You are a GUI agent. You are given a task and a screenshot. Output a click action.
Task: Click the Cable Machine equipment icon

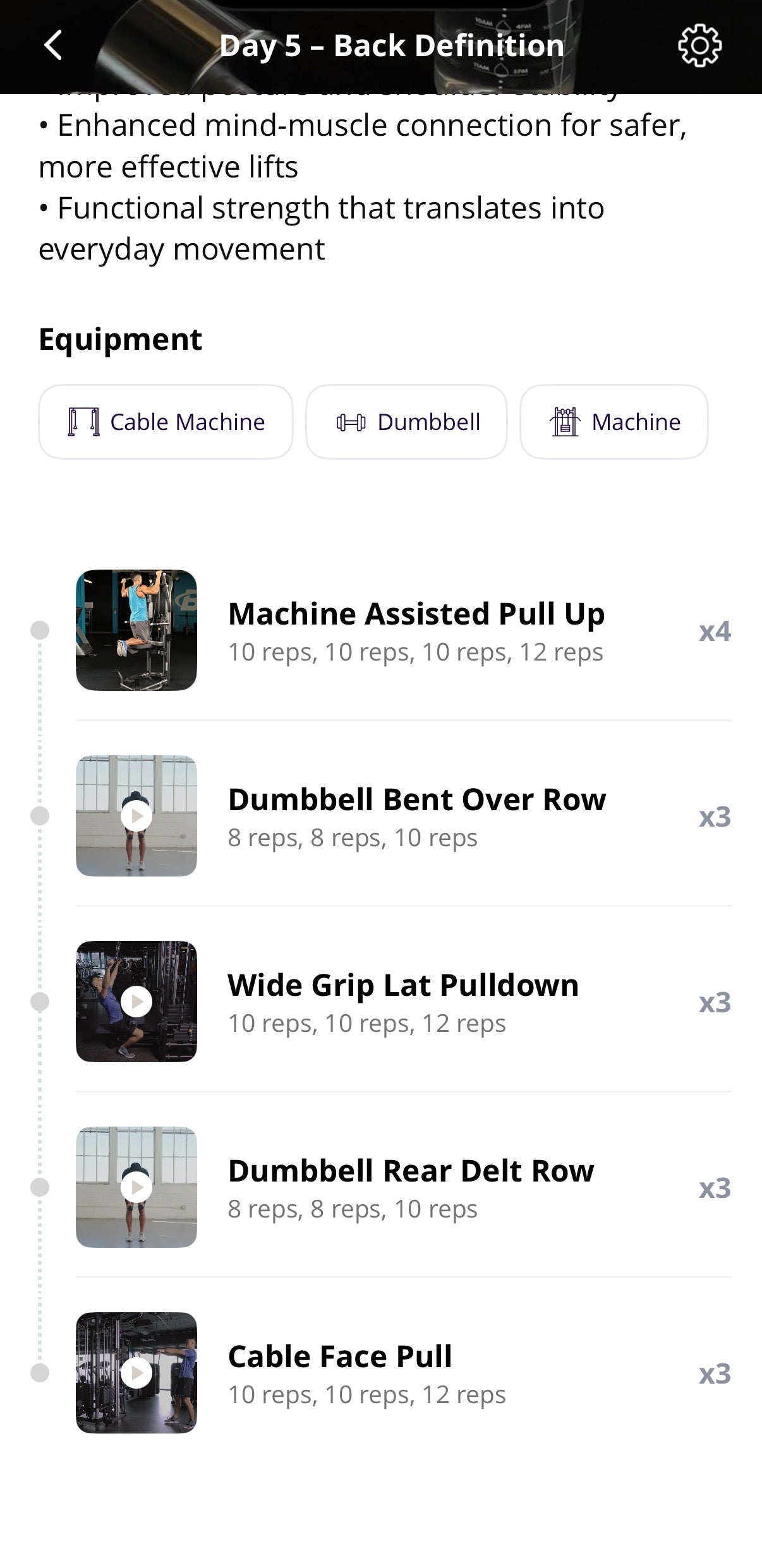[x=84, y=421]
